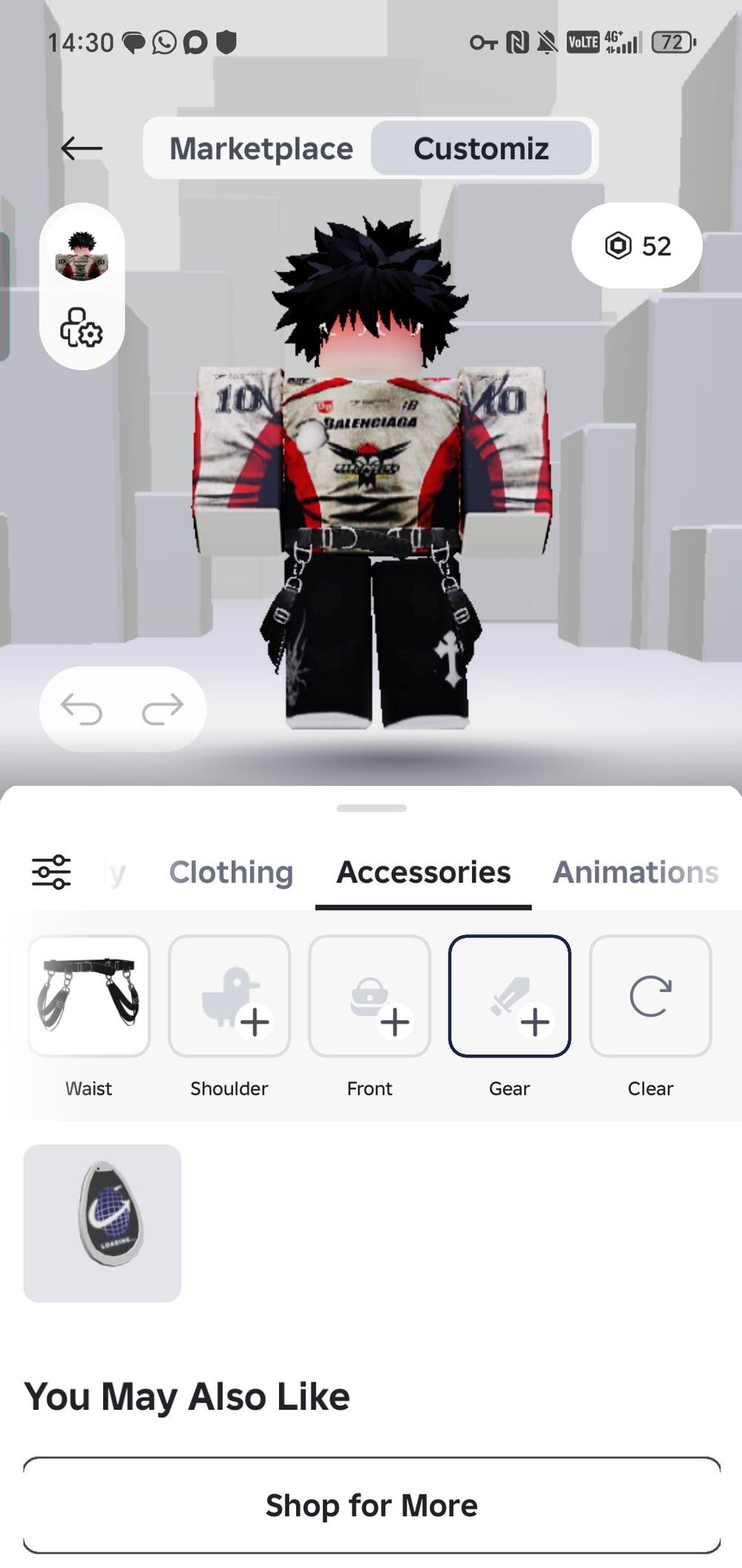Open the avatar thumbnail preview
This screenshot has width=742, height=1568.
(82, 255)
